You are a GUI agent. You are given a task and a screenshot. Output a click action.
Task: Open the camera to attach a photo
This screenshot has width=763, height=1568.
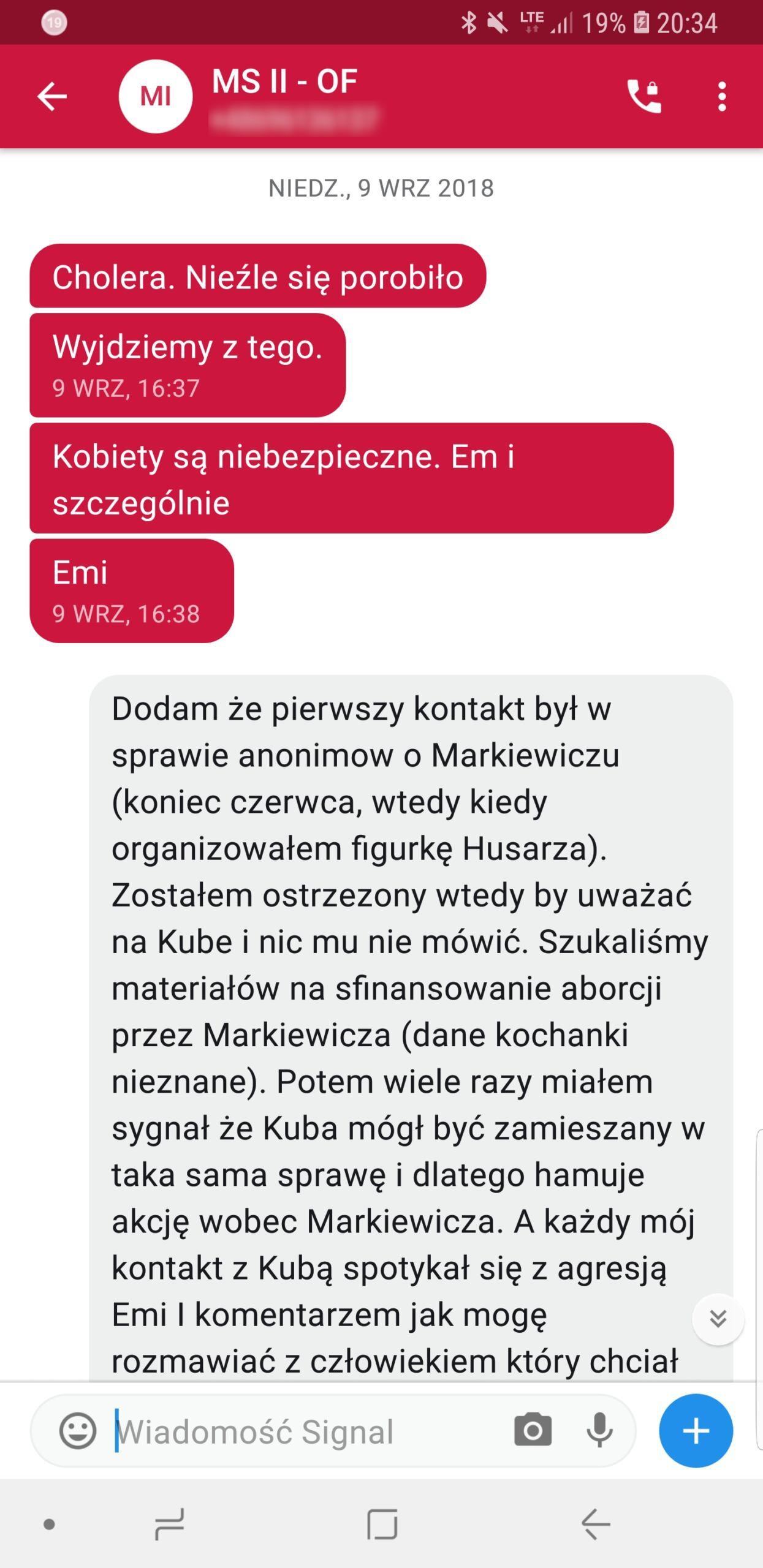[x=532, y=1431]
